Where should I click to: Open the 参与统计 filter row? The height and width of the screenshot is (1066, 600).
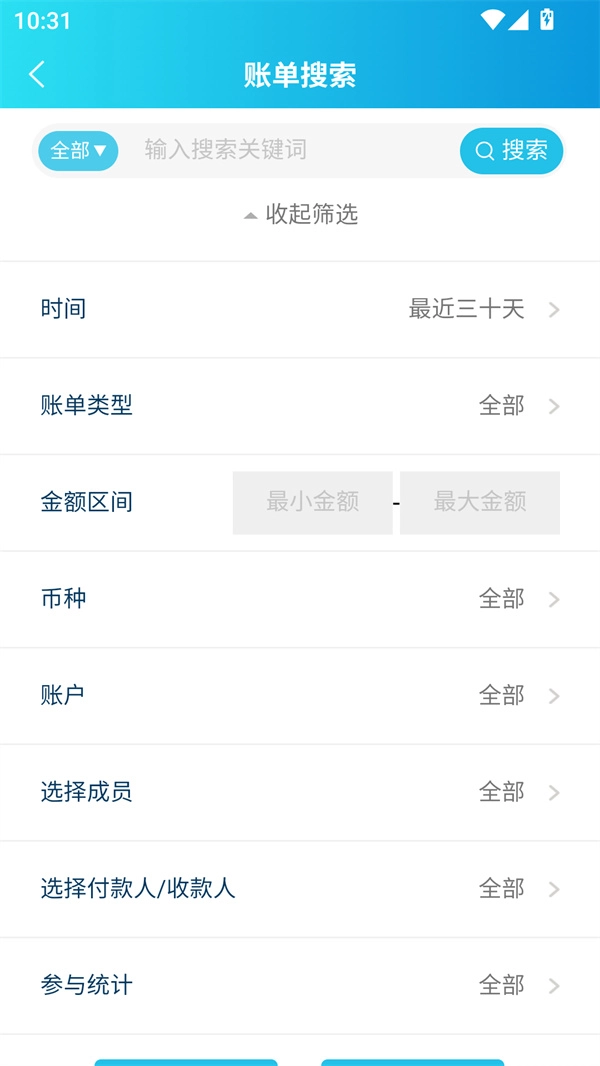coord(300,986)
